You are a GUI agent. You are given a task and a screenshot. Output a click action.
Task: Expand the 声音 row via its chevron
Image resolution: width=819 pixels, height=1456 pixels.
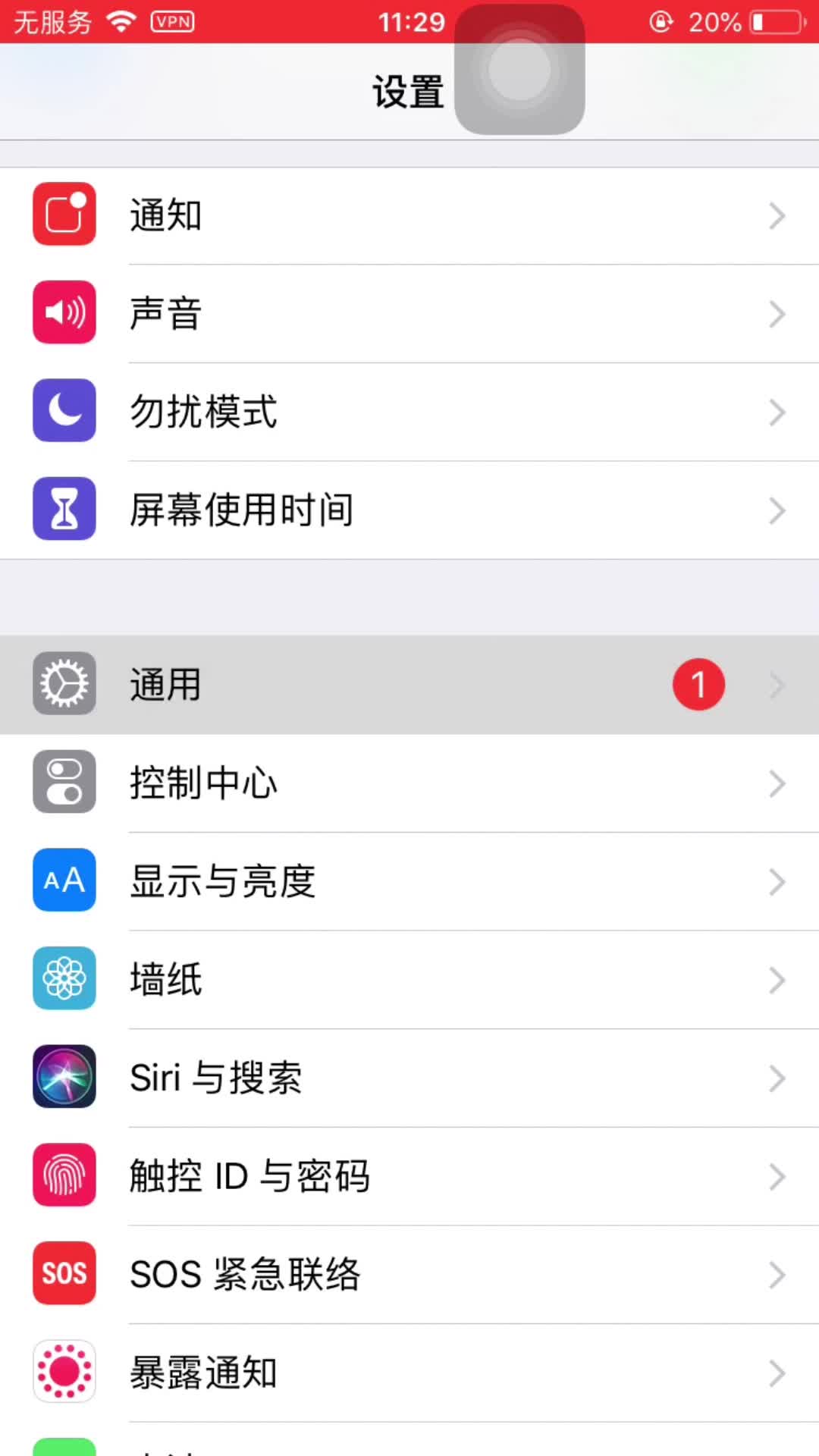pos(777,312)
